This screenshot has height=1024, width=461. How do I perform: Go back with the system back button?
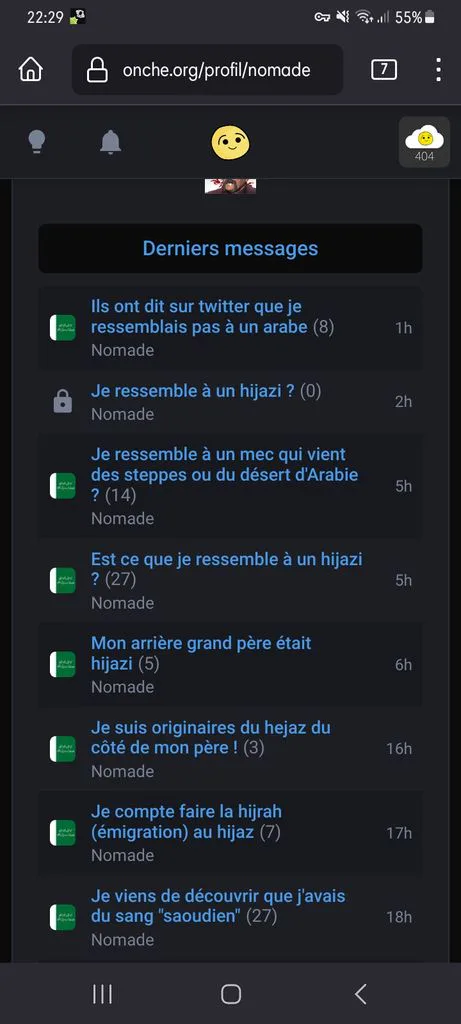(x=360, y=993)
